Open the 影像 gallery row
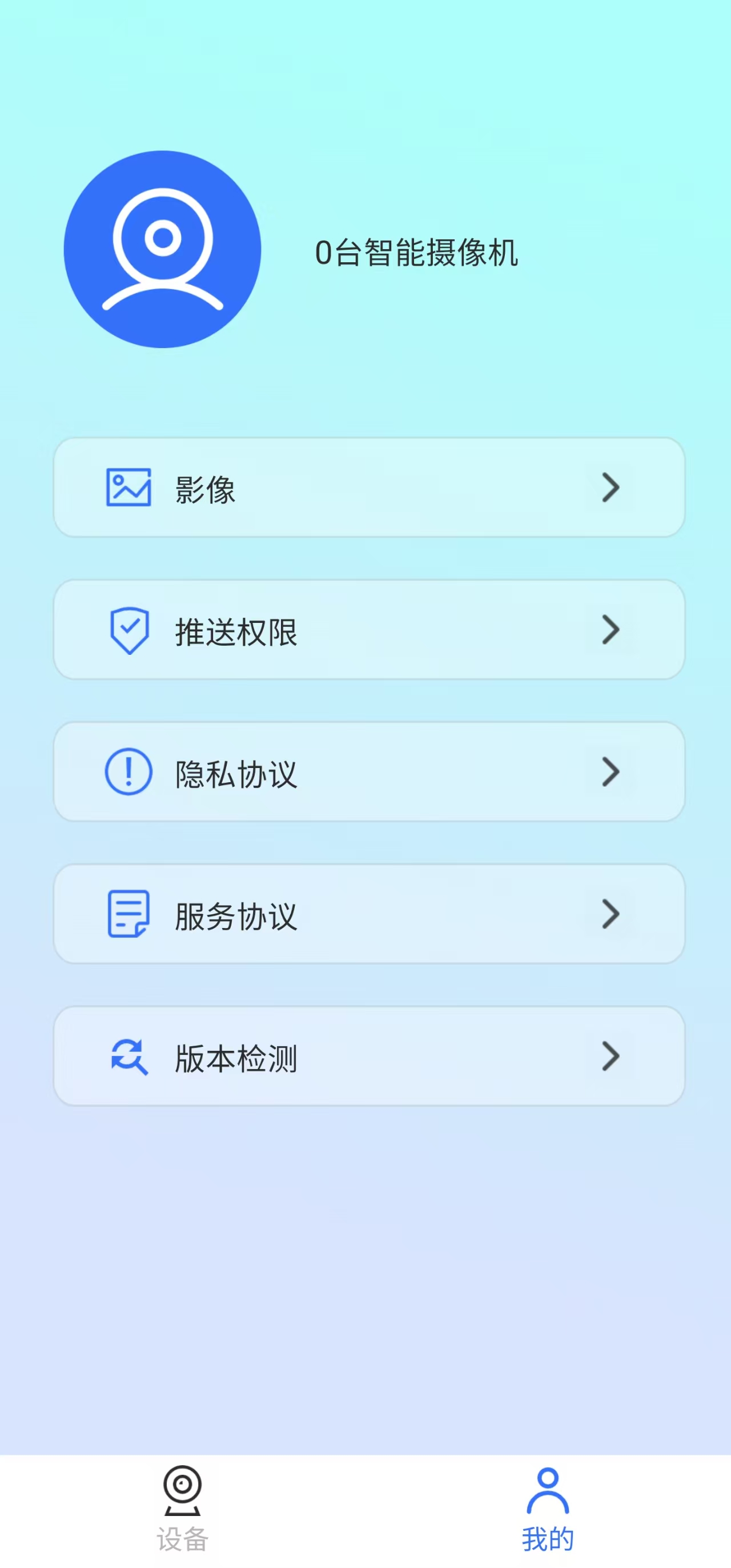 (368, 487)
